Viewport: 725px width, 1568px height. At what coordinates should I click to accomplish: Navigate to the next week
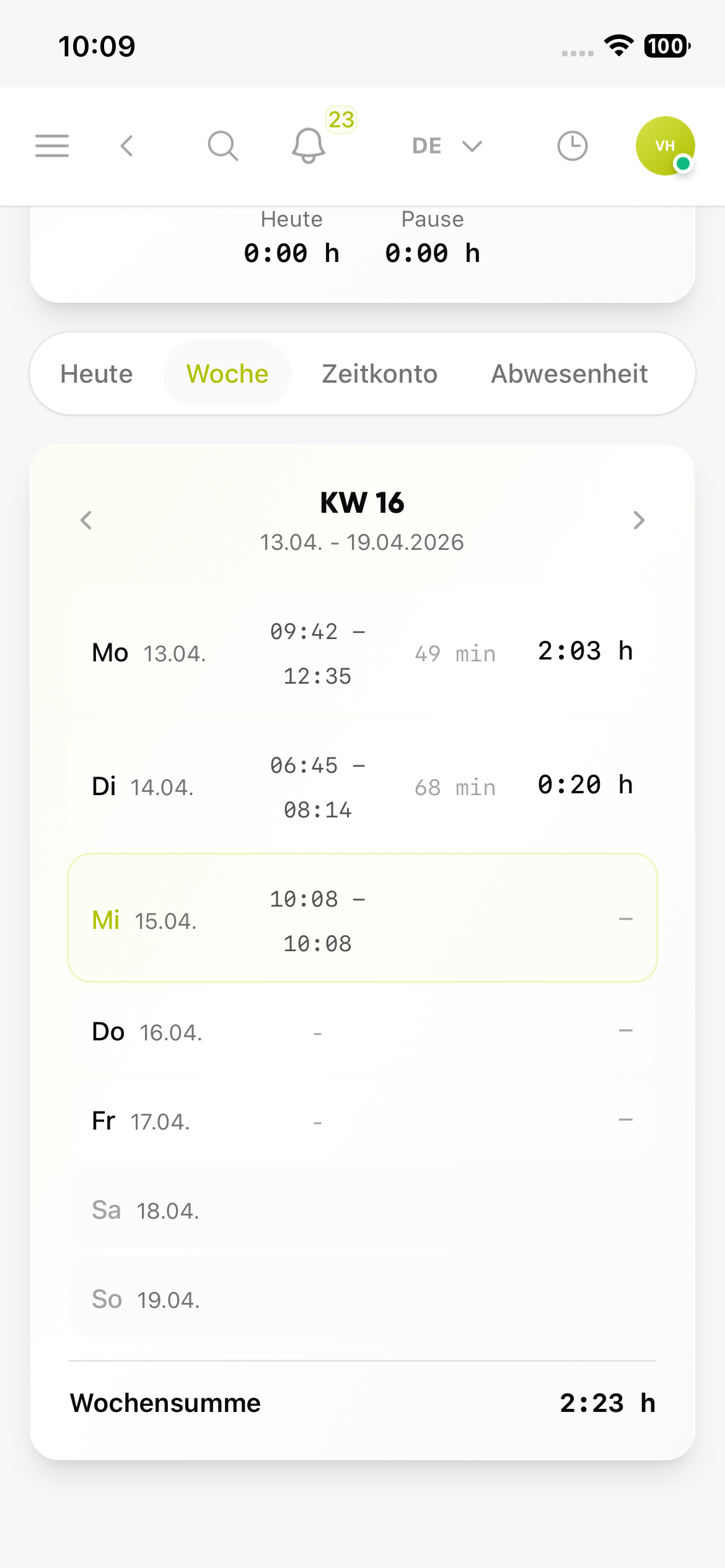click(x=639, y=521)
